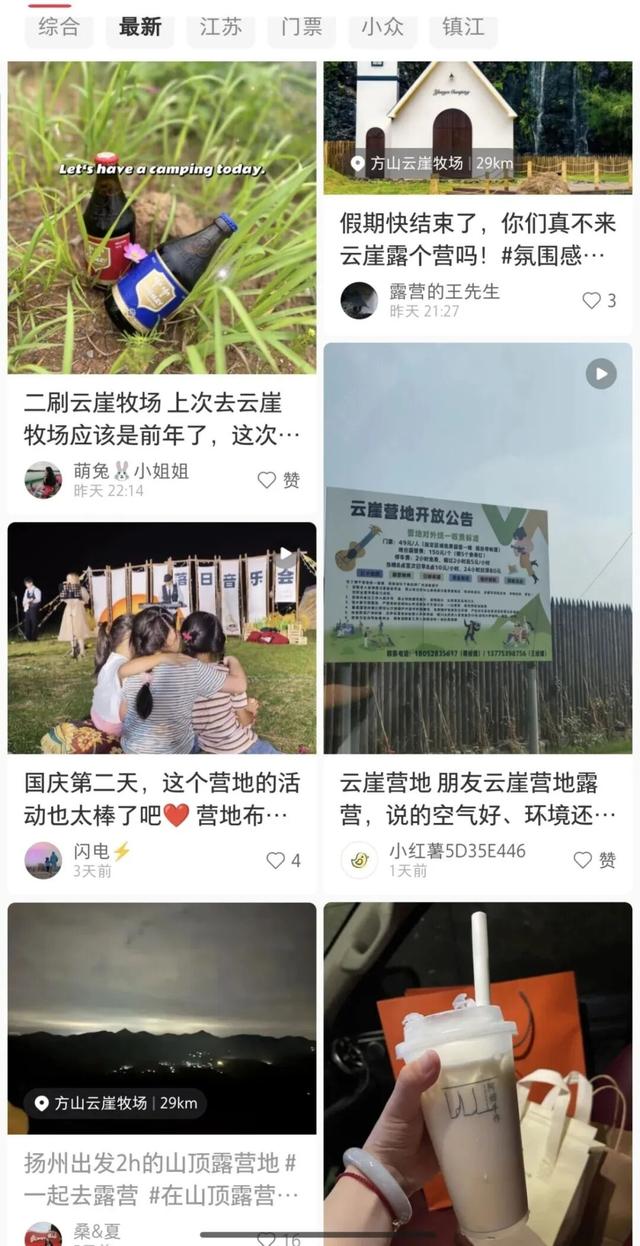This screenshot has height=1246, width=640.
Task: View 萌兔小姐姐's profile avatar
Action: pos(43,480)
